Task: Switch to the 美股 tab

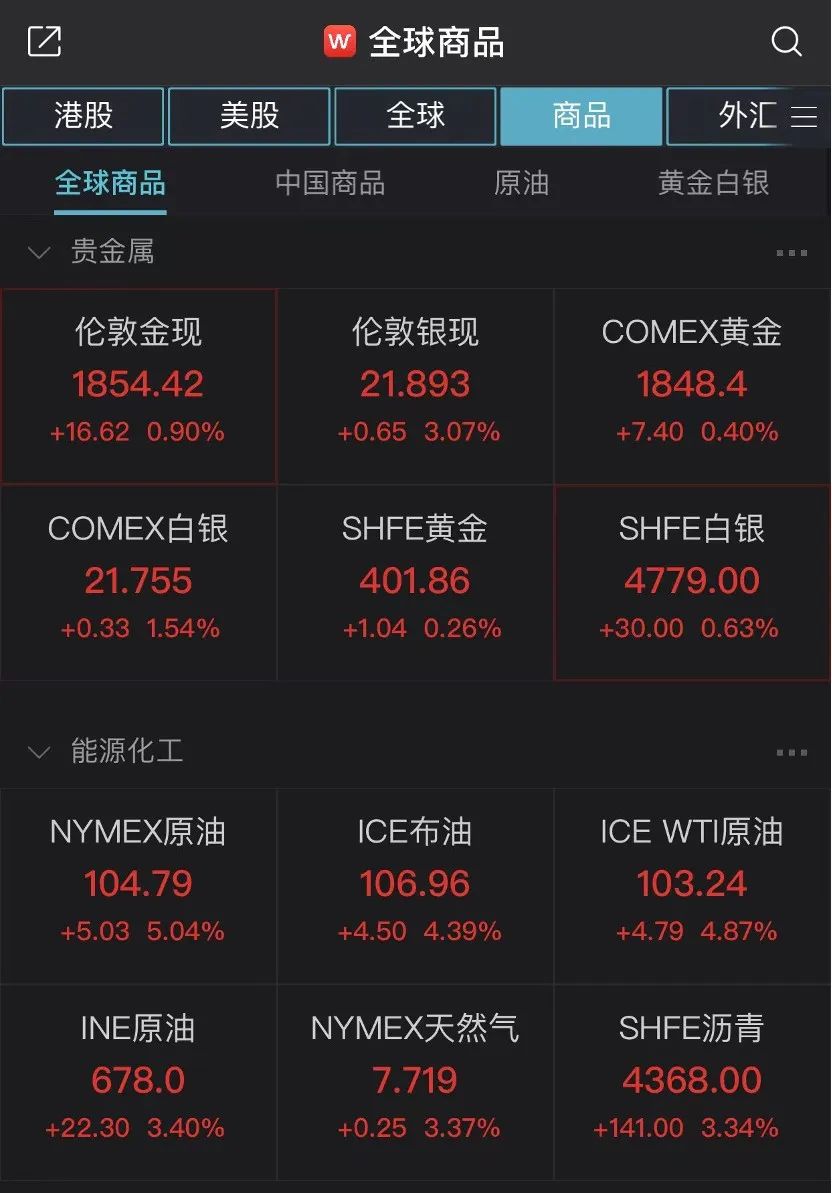Action: click(249, 116)
